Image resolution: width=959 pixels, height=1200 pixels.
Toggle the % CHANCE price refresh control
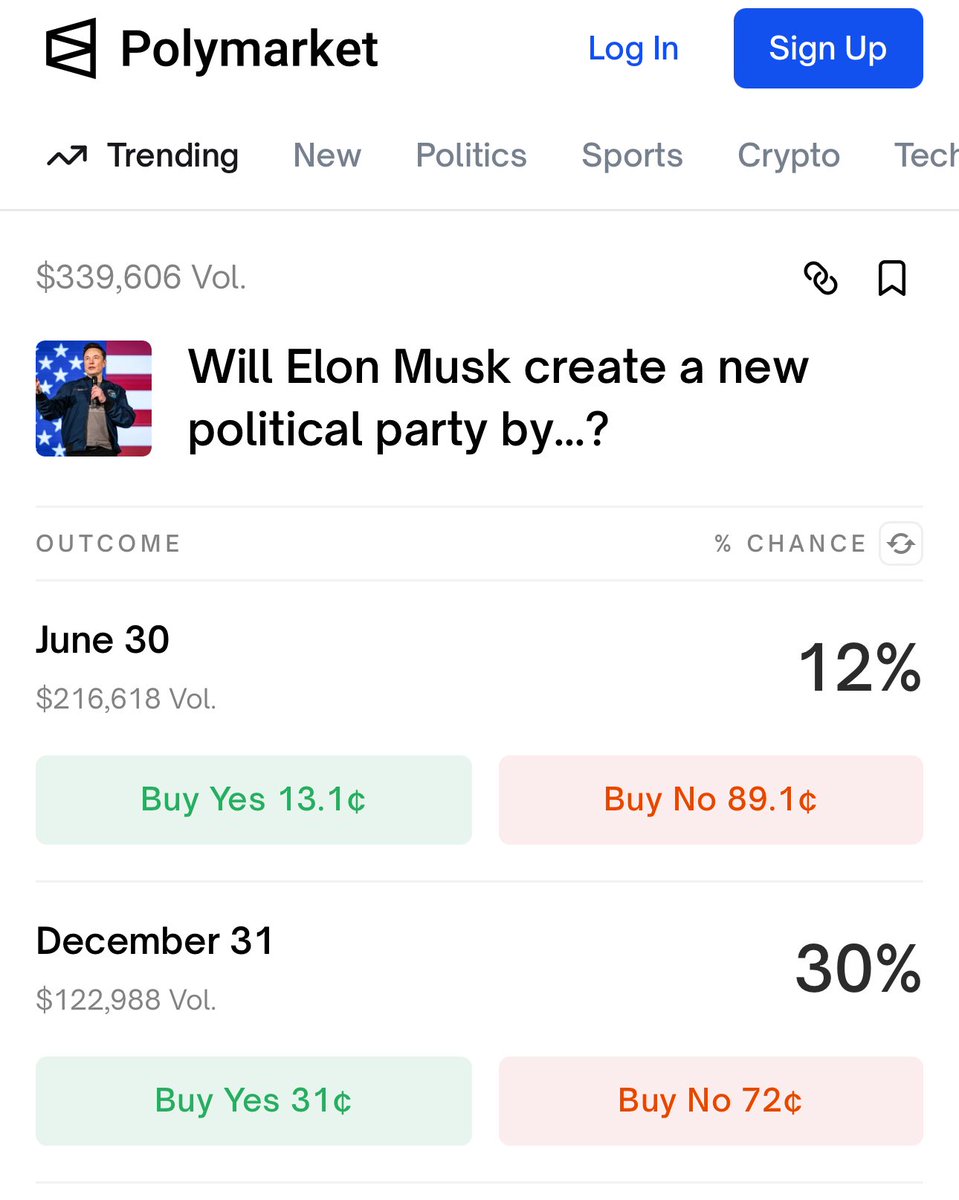pyautogui.click(x=900, y=544)
